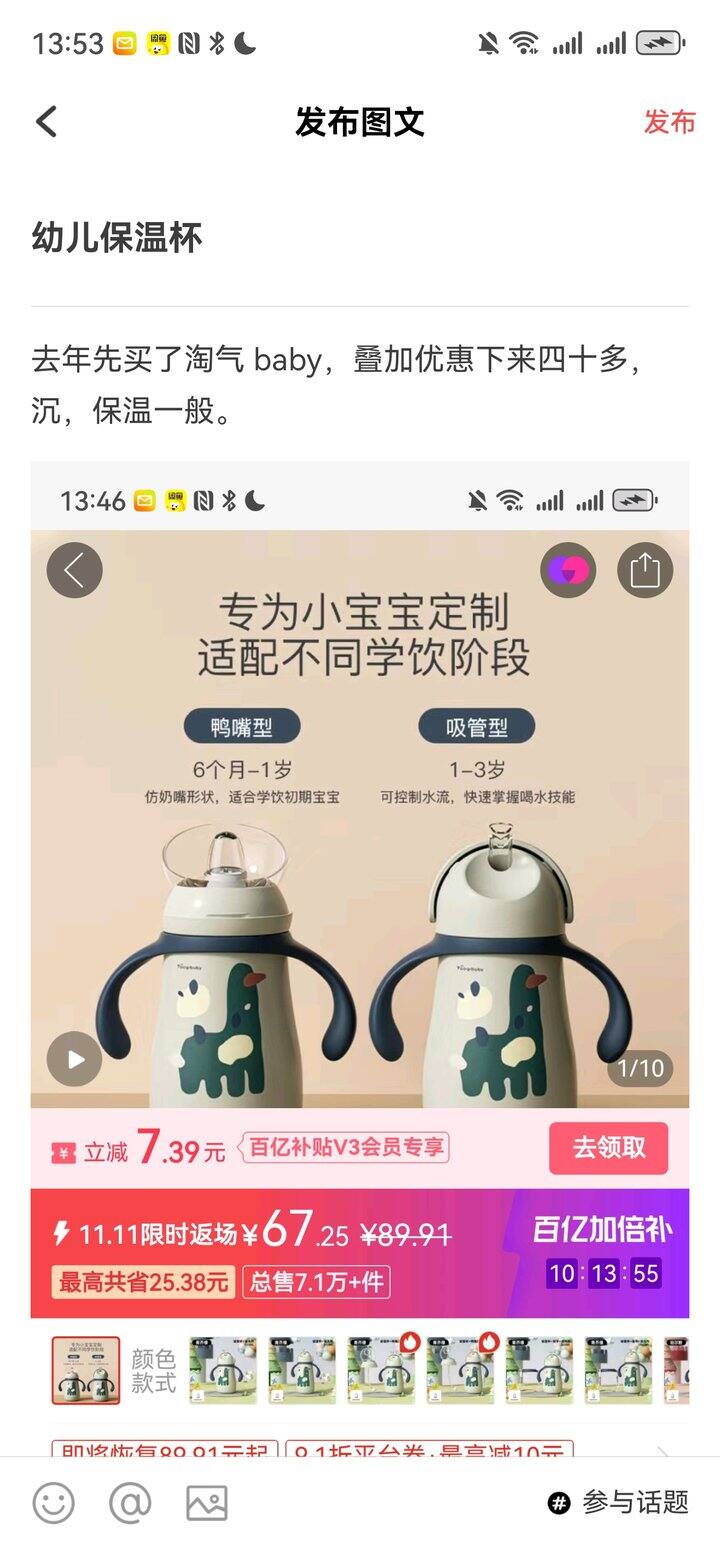The image size is (720, 1549).
Task: Click the @ mention icon
Action: click(x=130, y=1503)
